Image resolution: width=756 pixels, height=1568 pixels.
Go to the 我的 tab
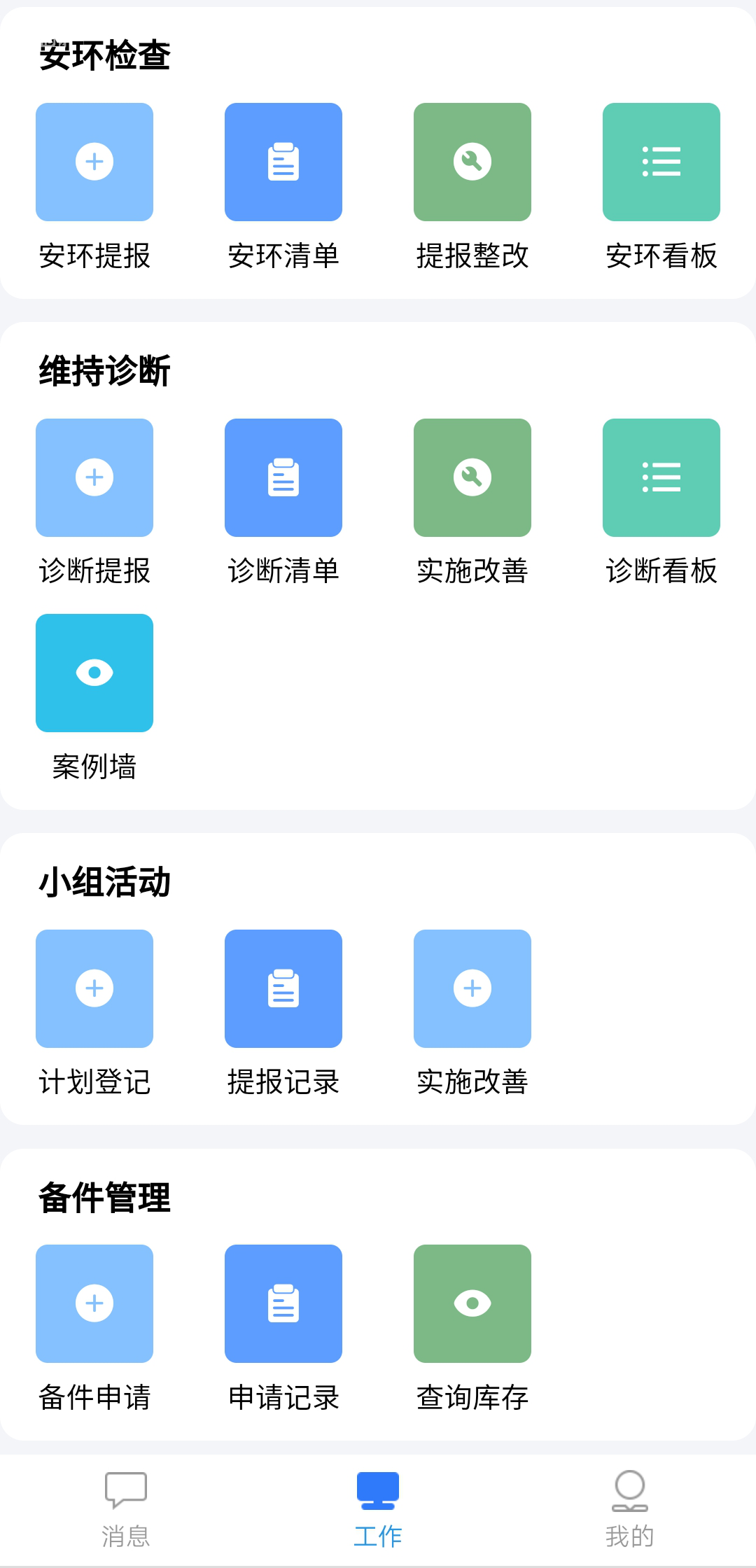(630, 1508)
